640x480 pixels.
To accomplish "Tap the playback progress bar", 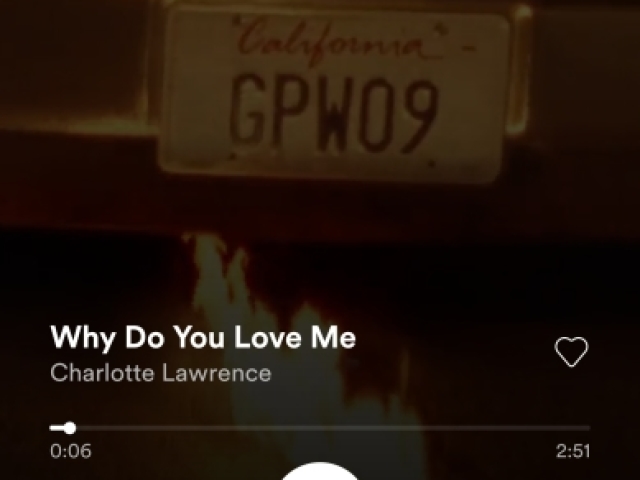I will (x=320, y=428).
